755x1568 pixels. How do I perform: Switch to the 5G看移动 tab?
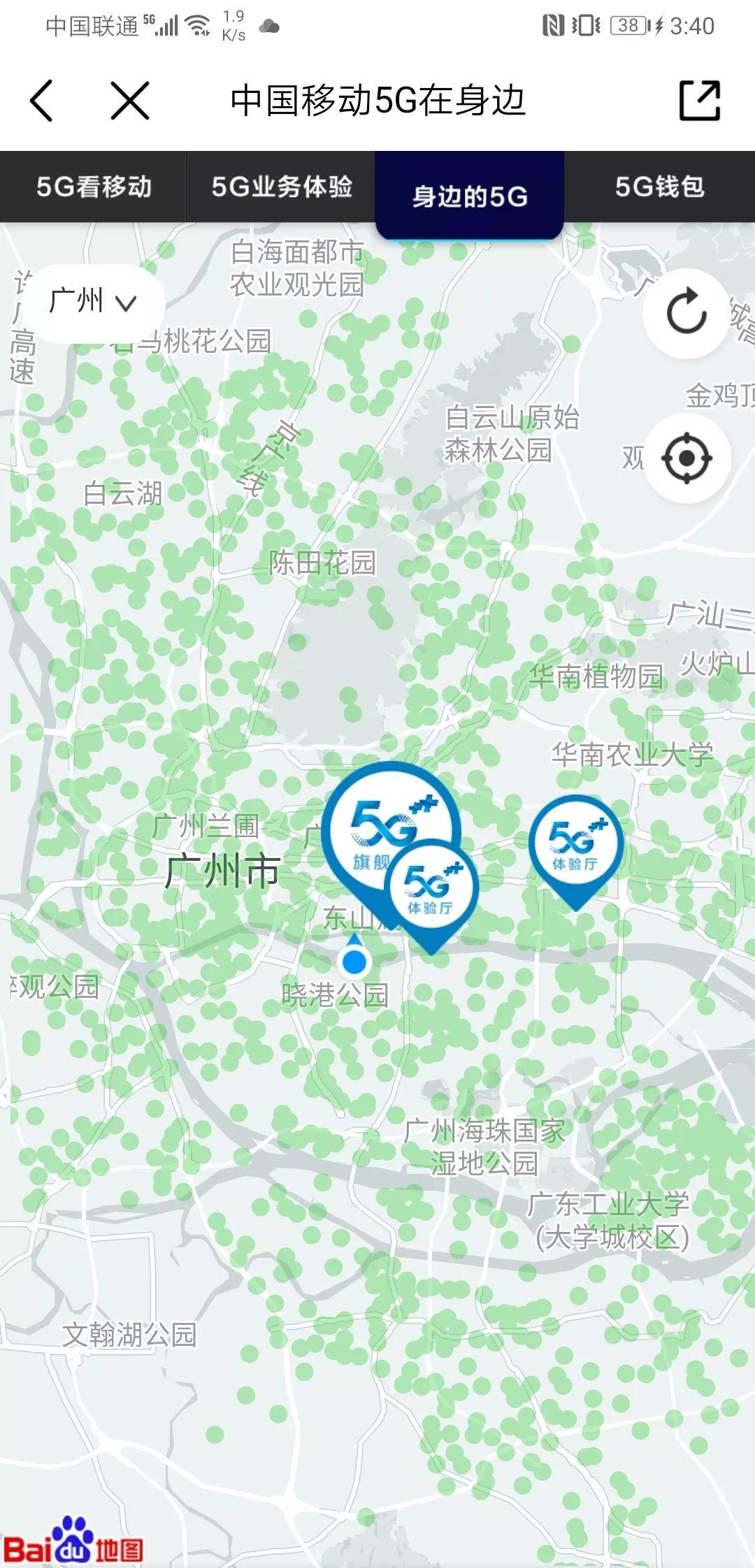pos(94,187)
